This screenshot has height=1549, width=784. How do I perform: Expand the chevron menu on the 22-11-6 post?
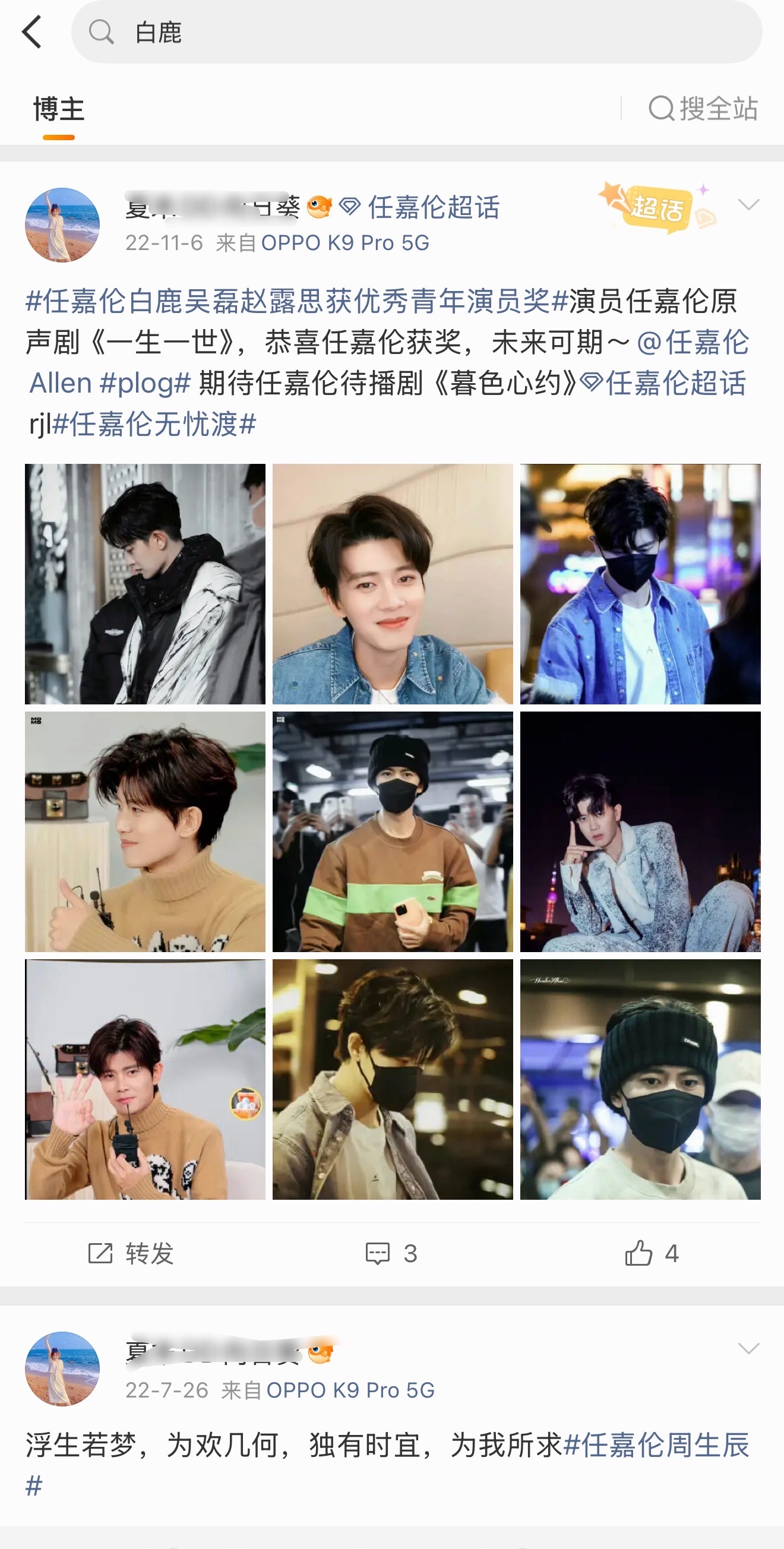pyautogui.click(x=748, y=204)
